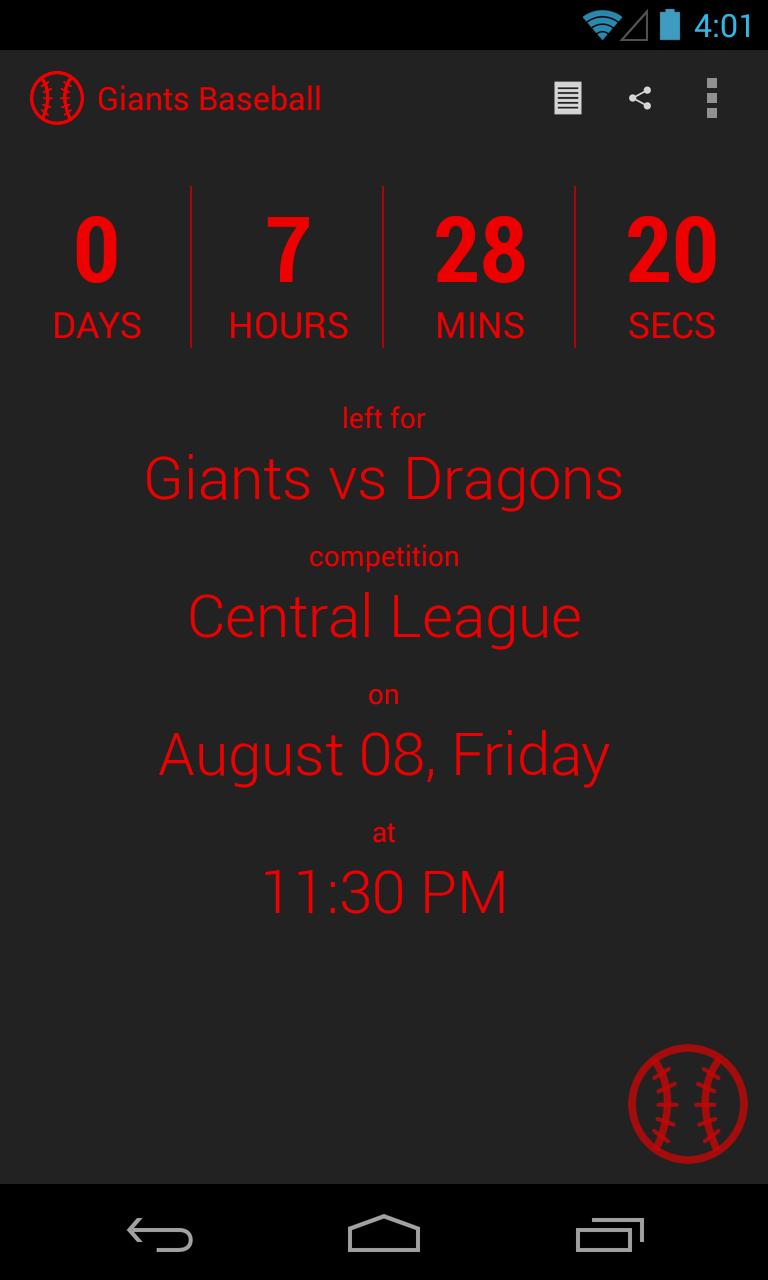Go to the home screen

click(x=384, y=1235)
